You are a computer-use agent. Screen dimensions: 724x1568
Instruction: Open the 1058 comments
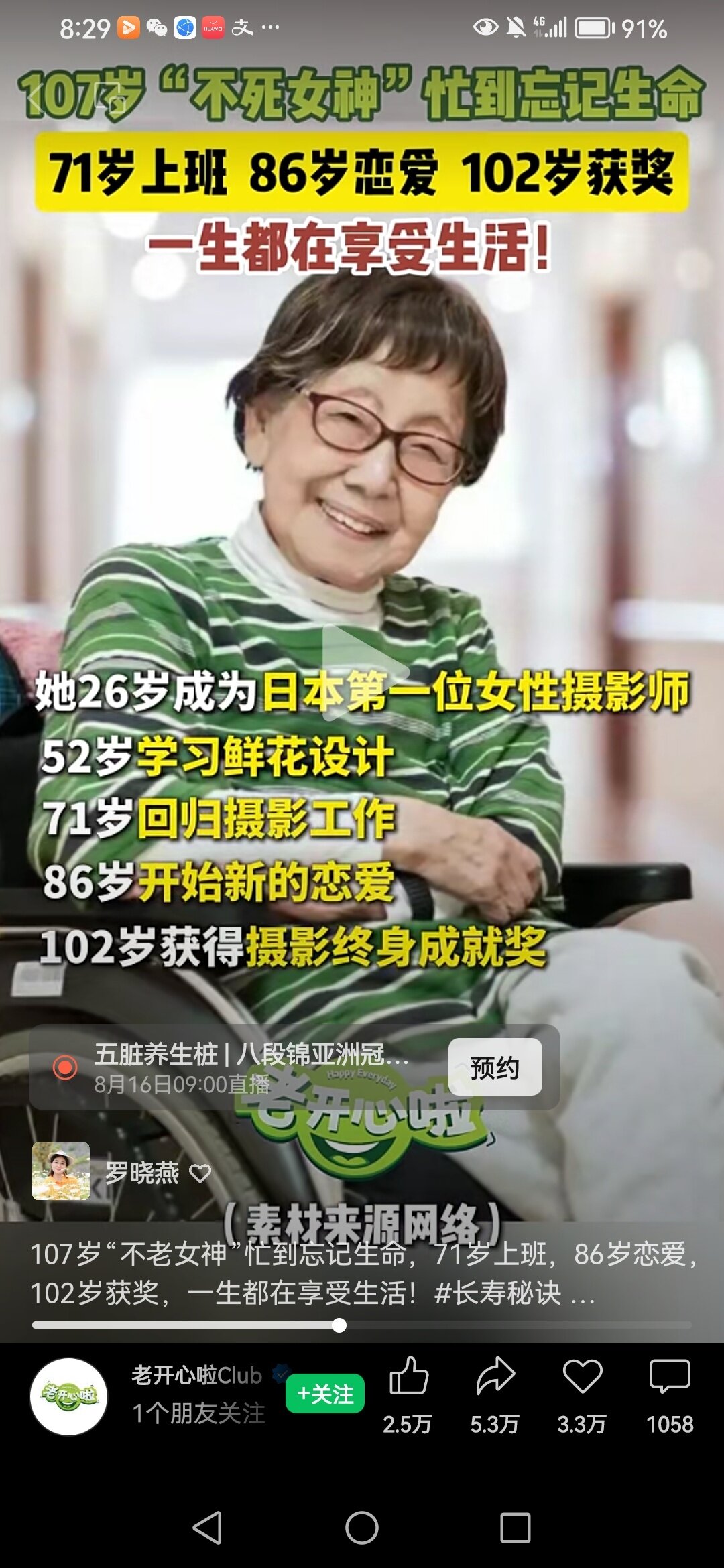click(670, 1394)
